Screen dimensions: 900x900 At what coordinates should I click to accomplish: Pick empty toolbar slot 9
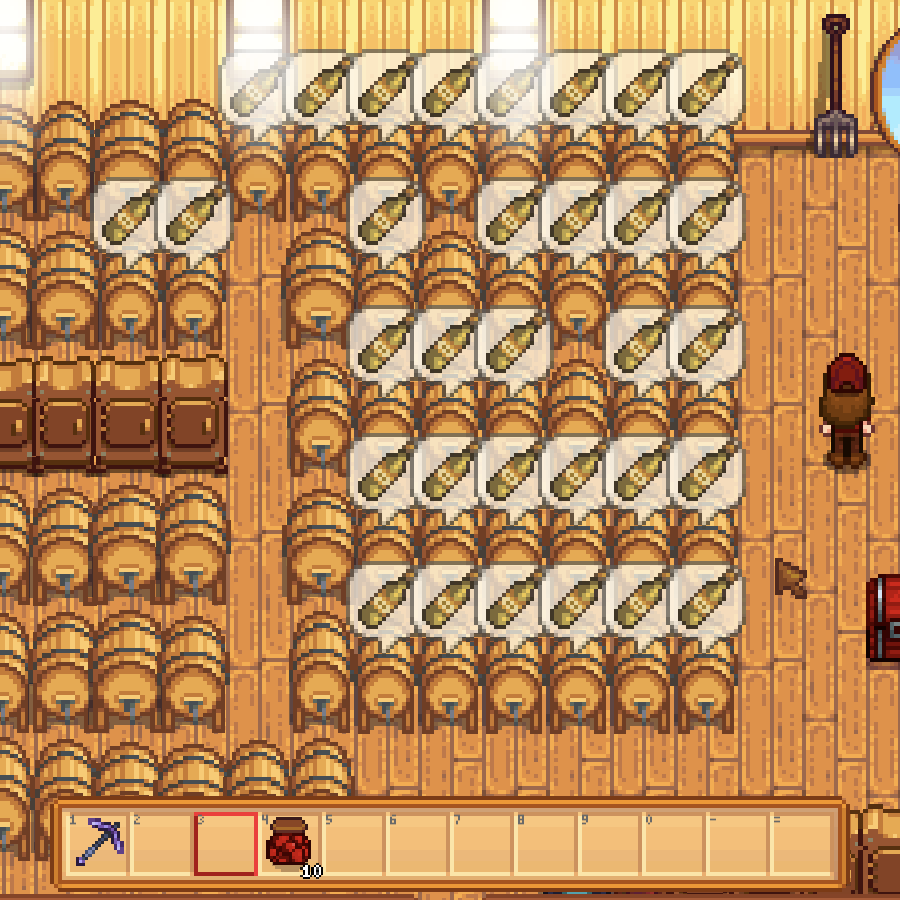609,843
